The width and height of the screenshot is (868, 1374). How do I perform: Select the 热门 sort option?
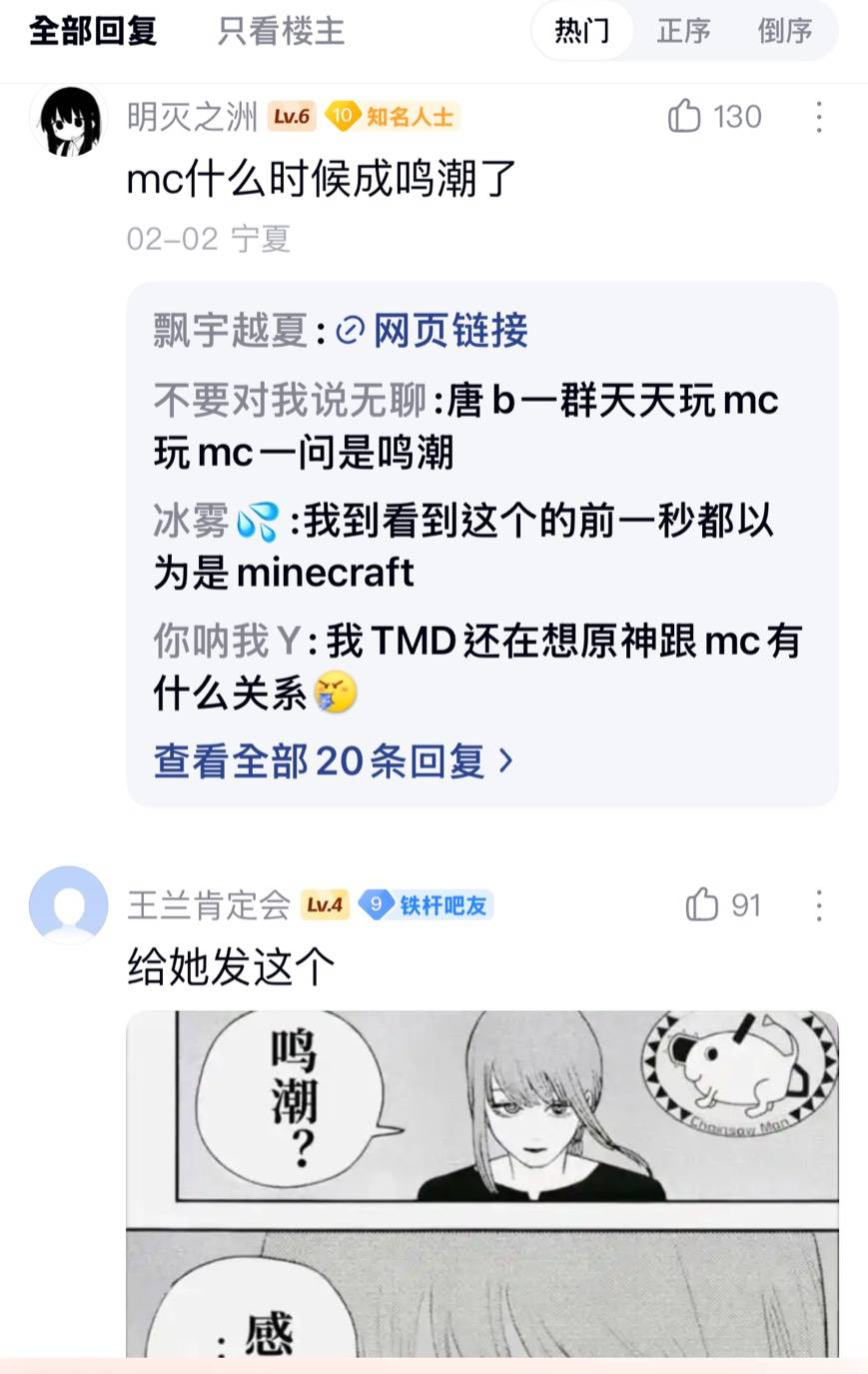(582, 31)
